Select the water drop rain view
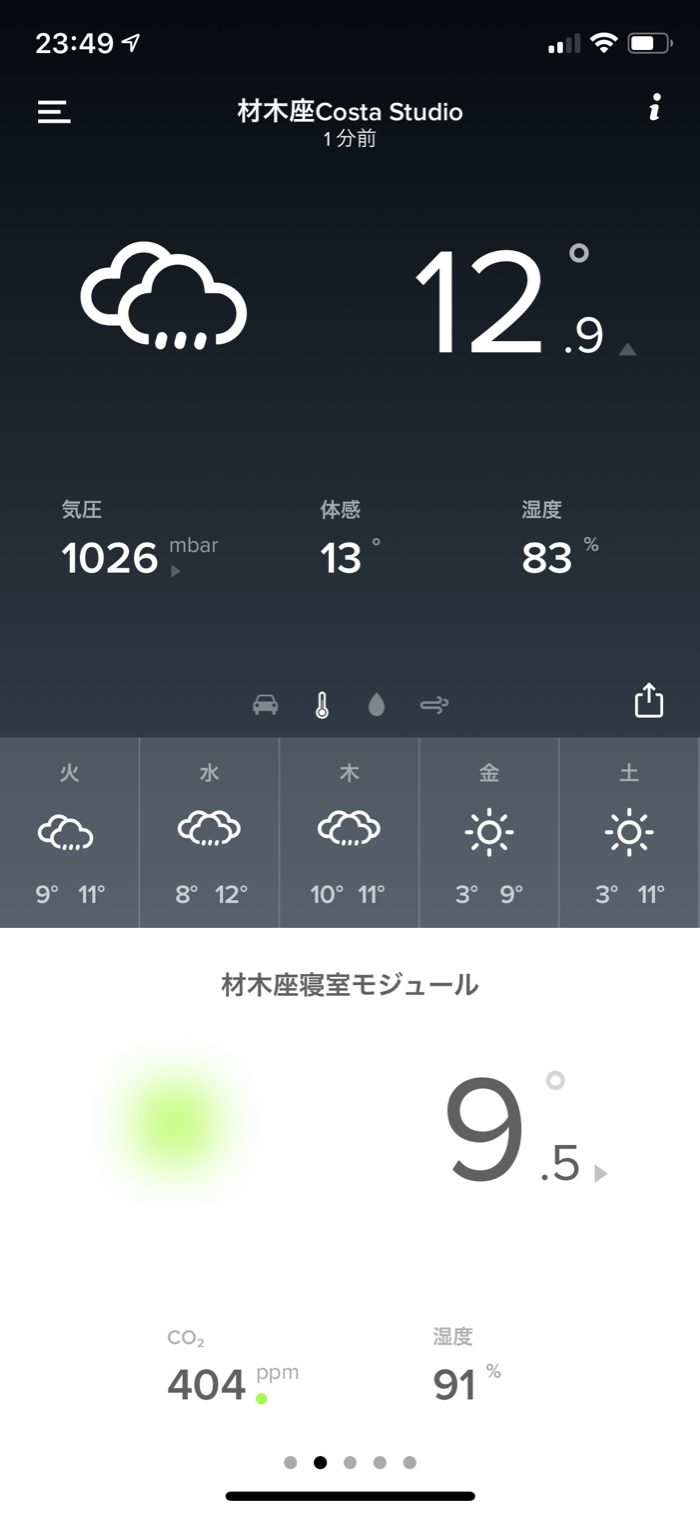 [376, 705]
